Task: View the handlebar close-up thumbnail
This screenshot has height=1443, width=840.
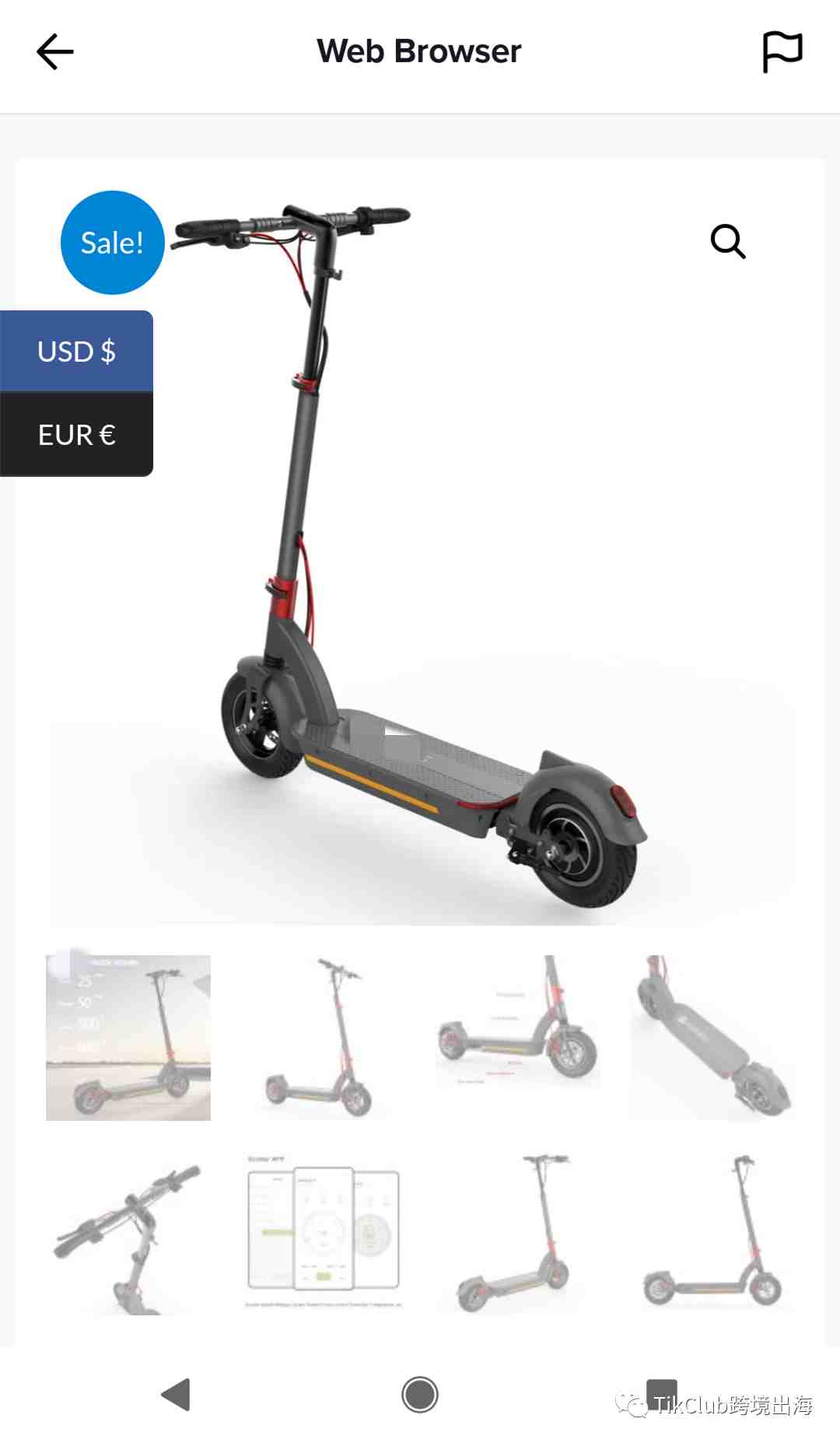Action: (128, 1234)
